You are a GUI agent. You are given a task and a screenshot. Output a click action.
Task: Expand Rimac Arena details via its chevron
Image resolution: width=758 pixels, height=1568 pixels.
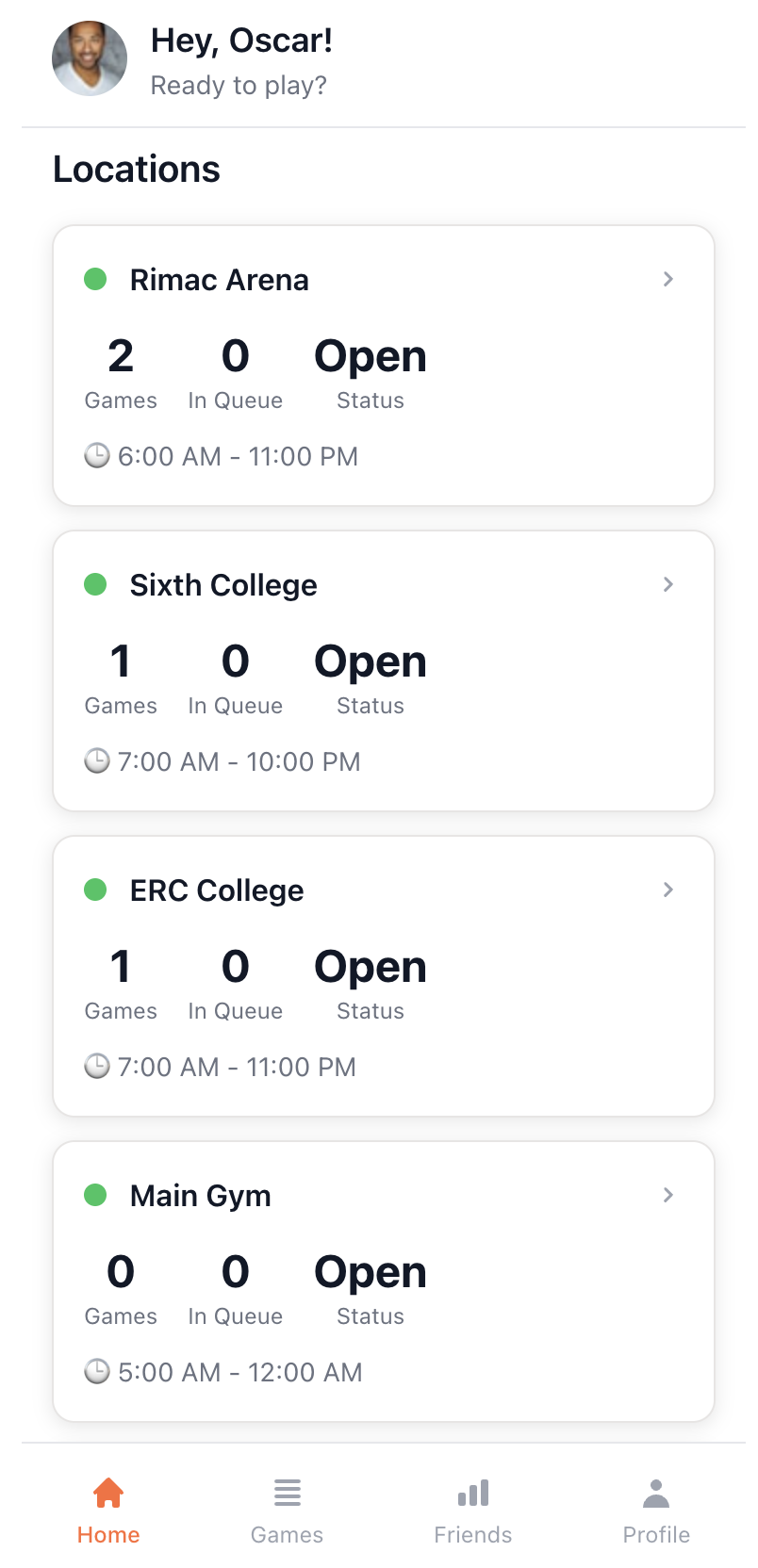click(x=668, y=279)
